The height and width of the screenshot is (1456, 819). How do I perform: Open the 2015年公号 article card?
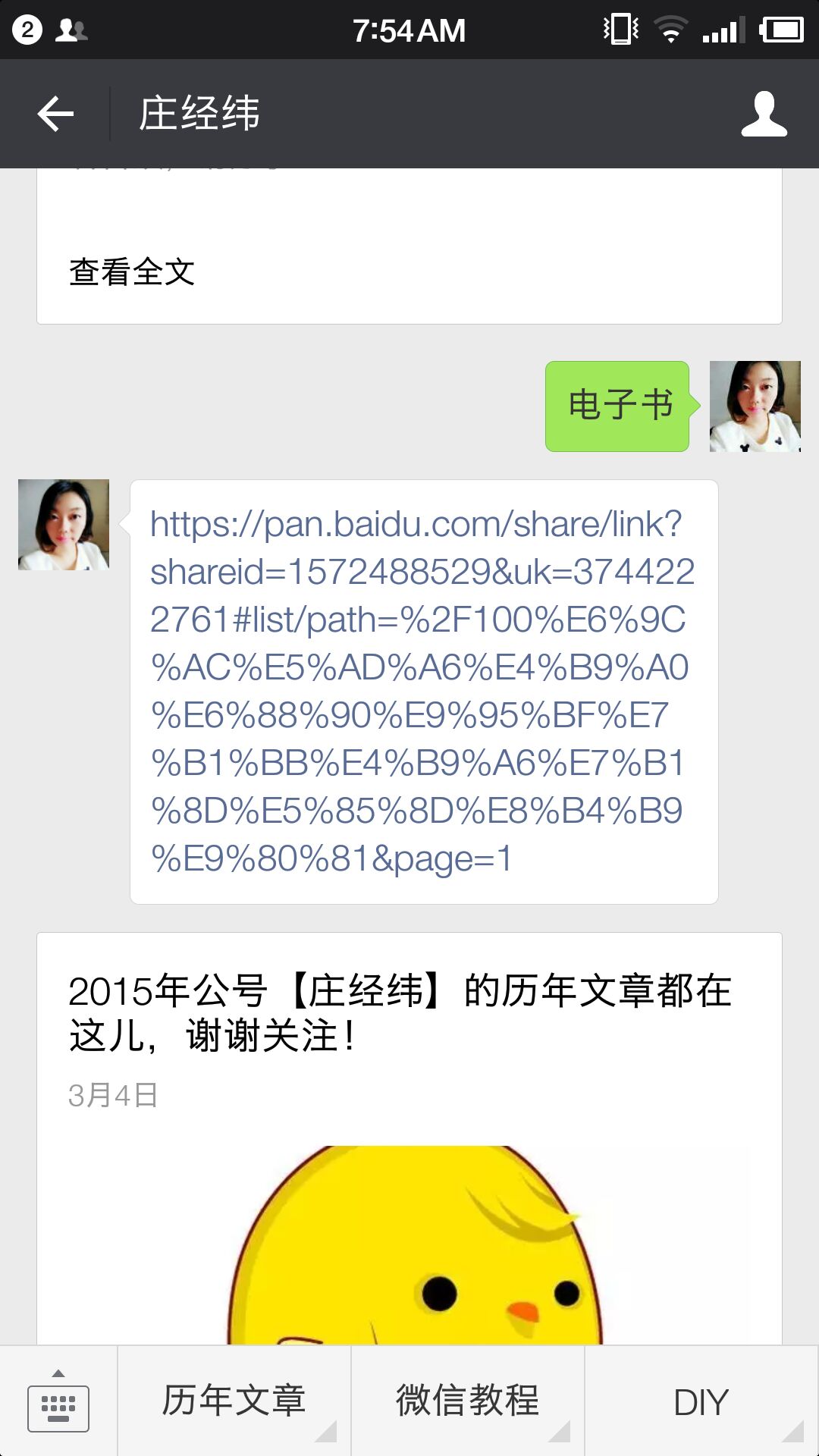coord(402,1009)
